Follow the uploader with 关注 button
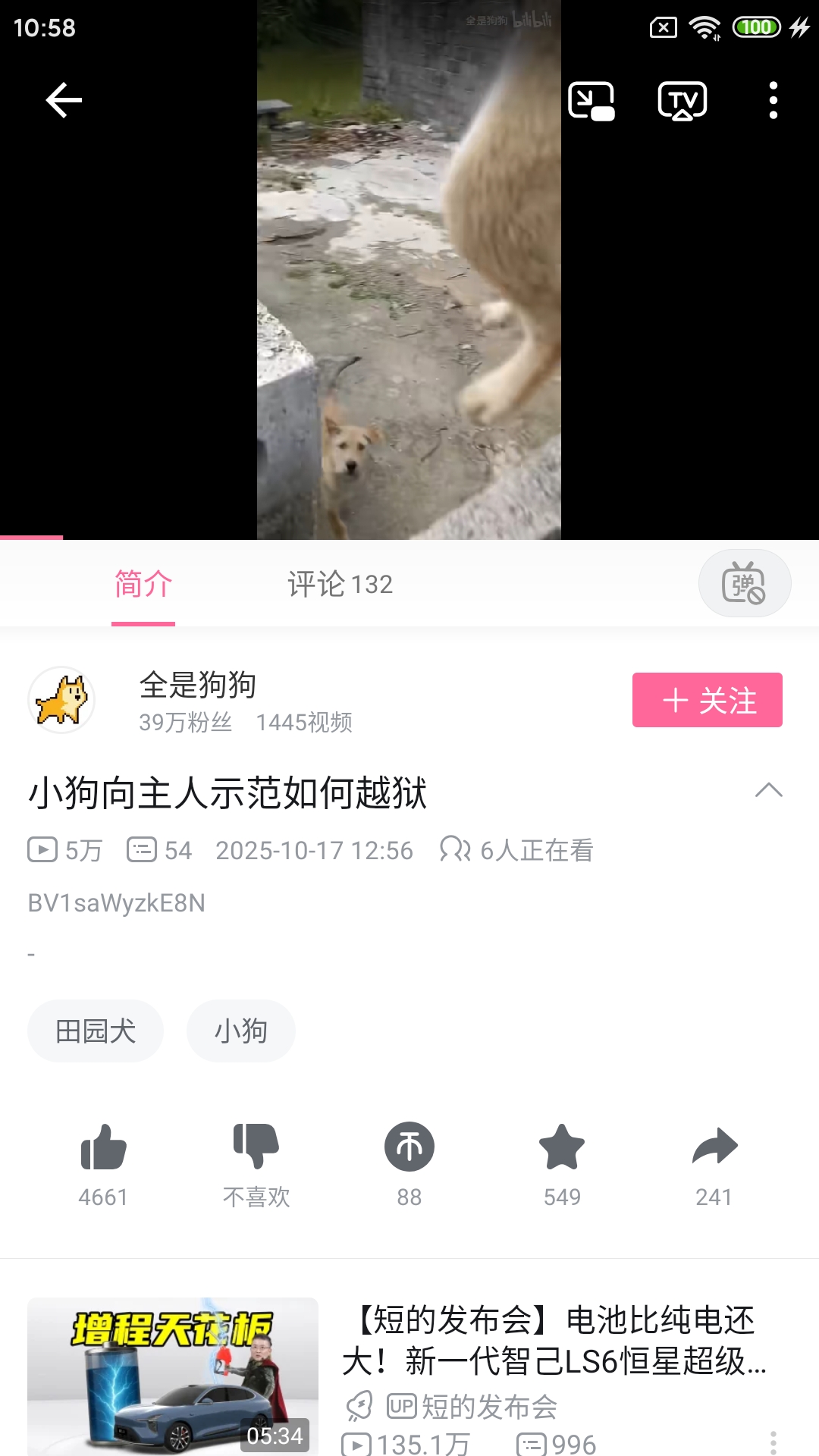This screenshot has height=1456, width=819. [707, 700]
